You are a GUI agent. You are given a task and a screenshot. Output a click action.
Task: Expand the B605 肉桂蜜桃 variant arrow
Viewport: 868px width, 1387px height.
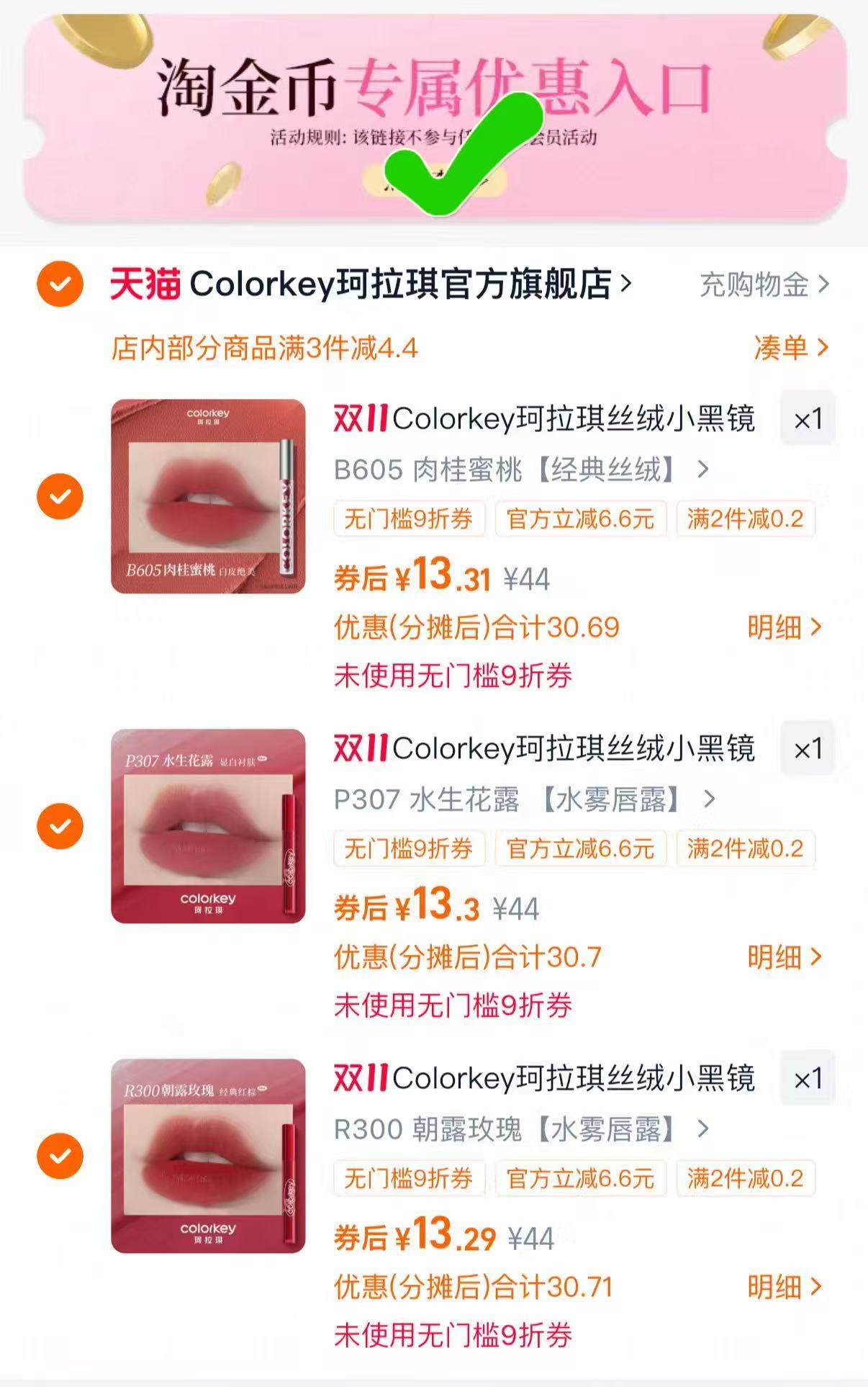pyautogui.click(x=702, y=469)
